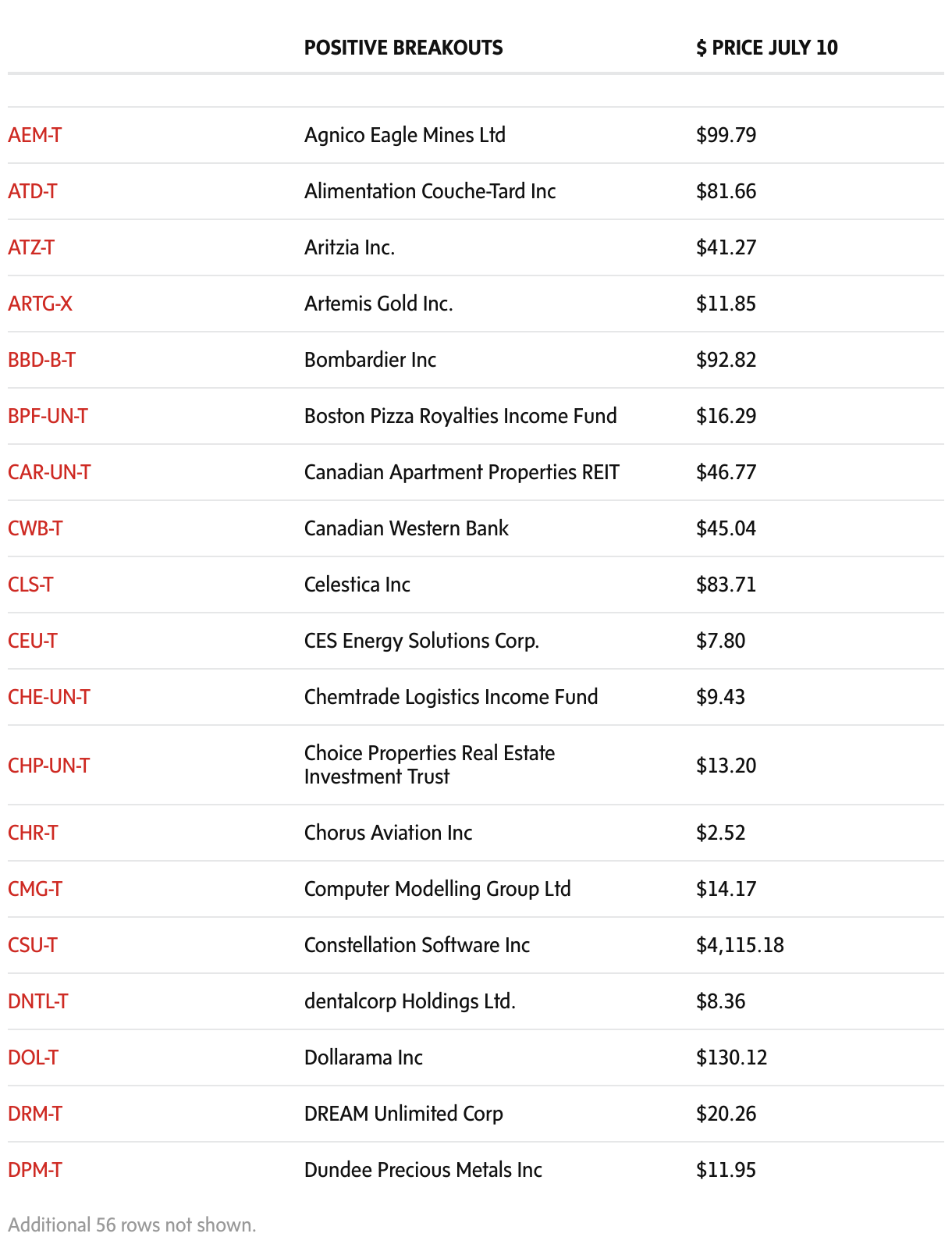View the CHR-T quote link
Image resolution: width=952 pixels, height=1244 pixels.
(x=33, y=833)
